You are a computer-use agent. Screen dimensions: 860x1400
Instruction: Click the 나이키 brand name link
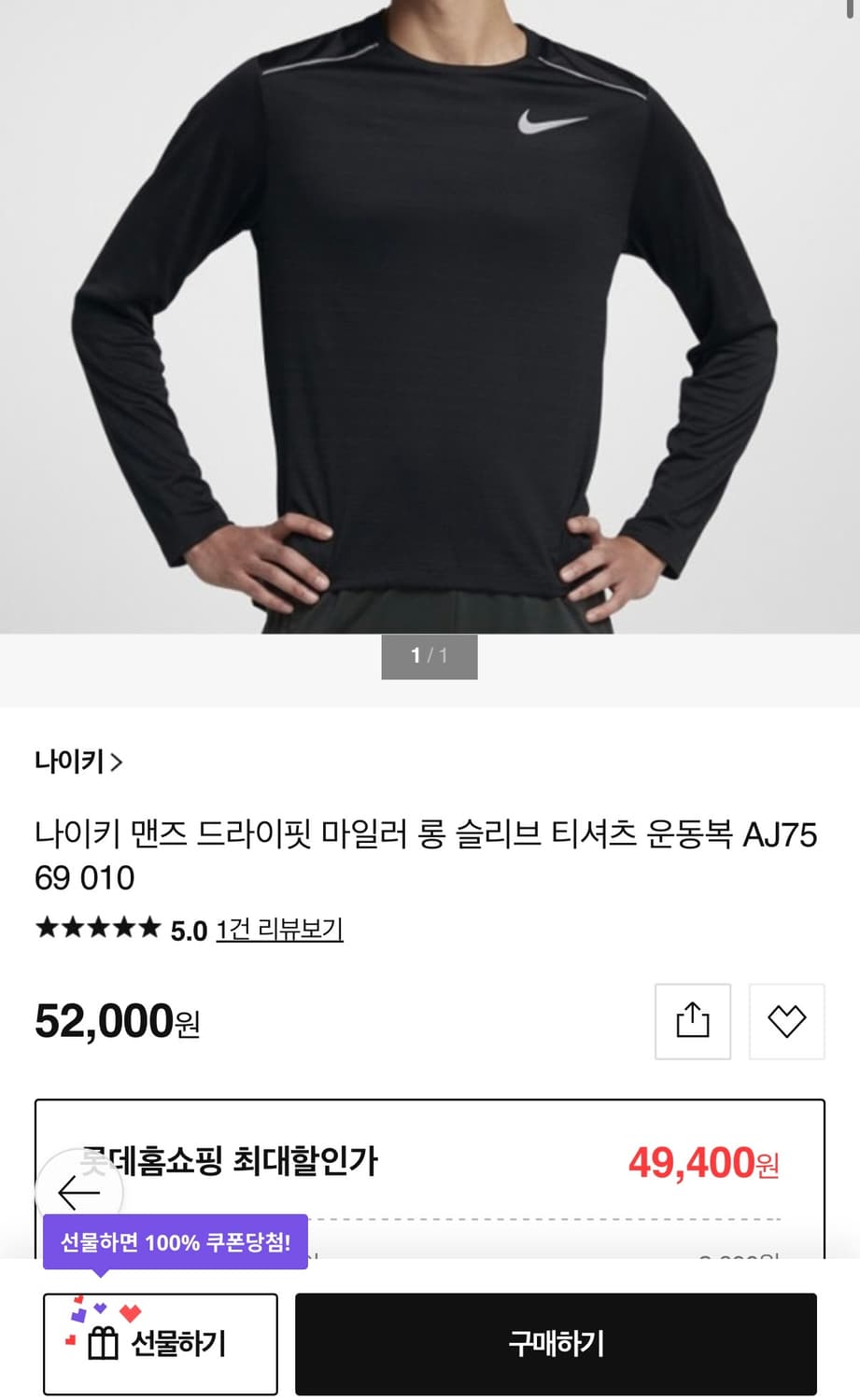(69, 762)
